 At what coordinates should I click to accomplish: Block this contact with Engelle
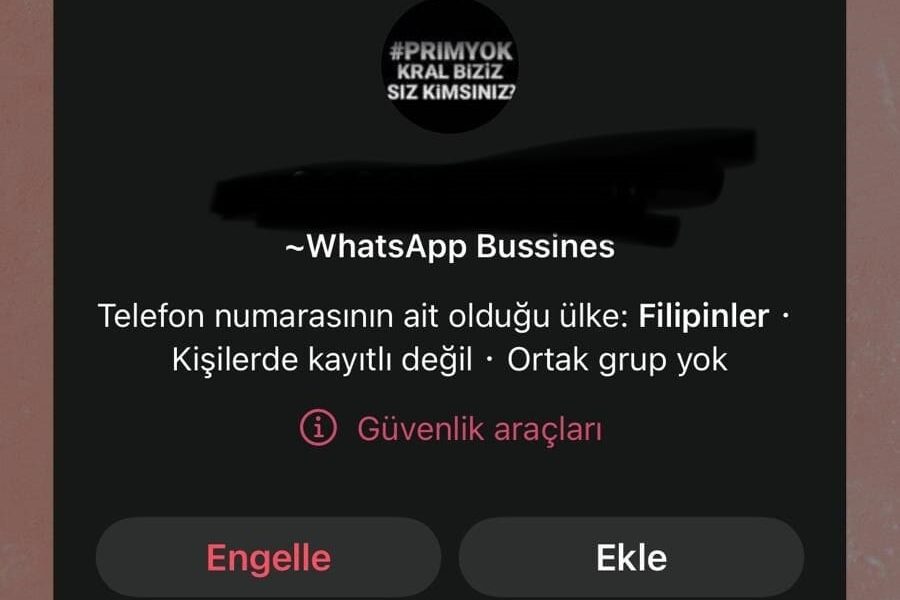(x=268, y=557)
